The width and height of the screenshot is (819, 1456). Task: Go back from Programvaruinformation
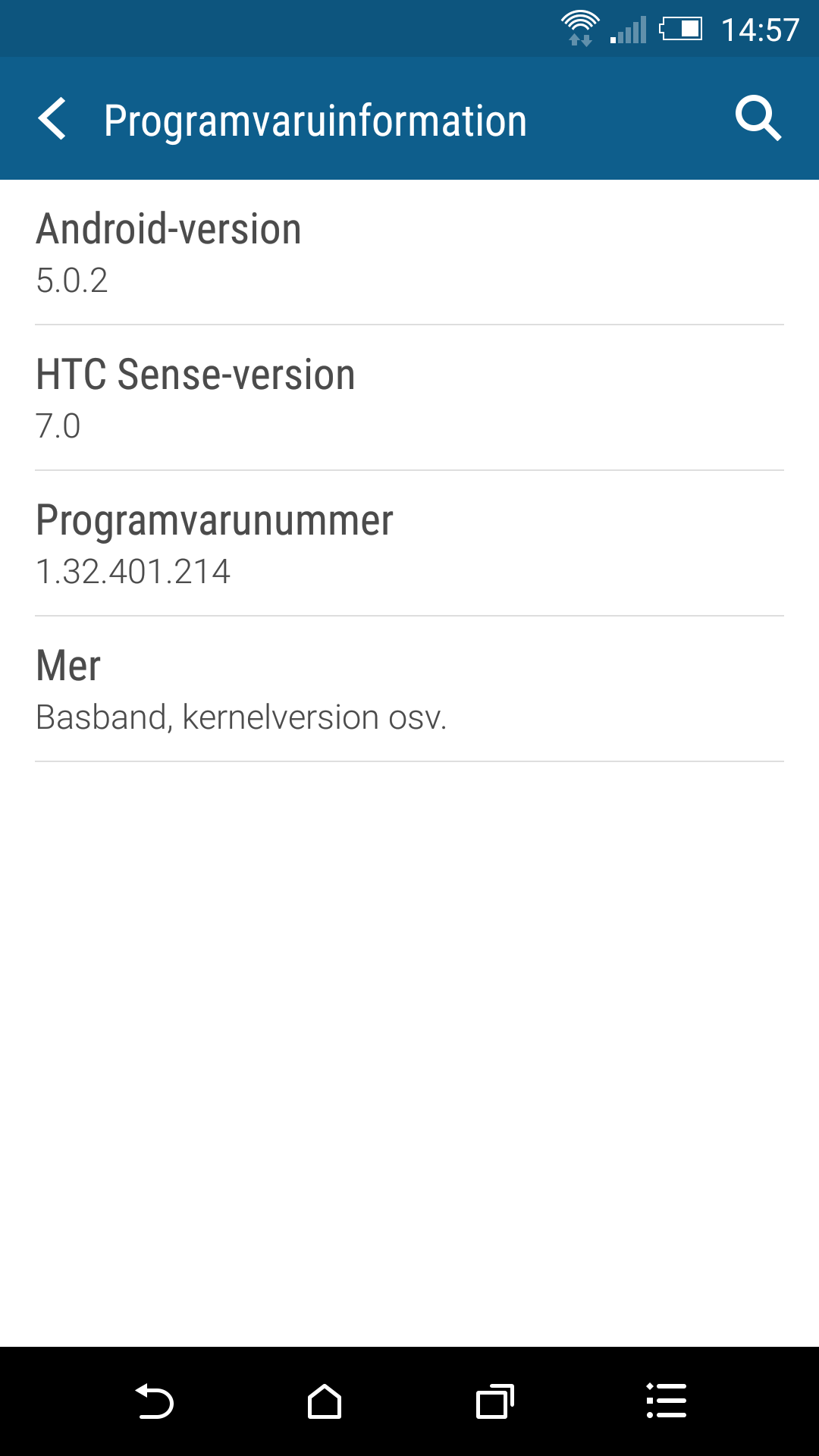click(52, 119)
